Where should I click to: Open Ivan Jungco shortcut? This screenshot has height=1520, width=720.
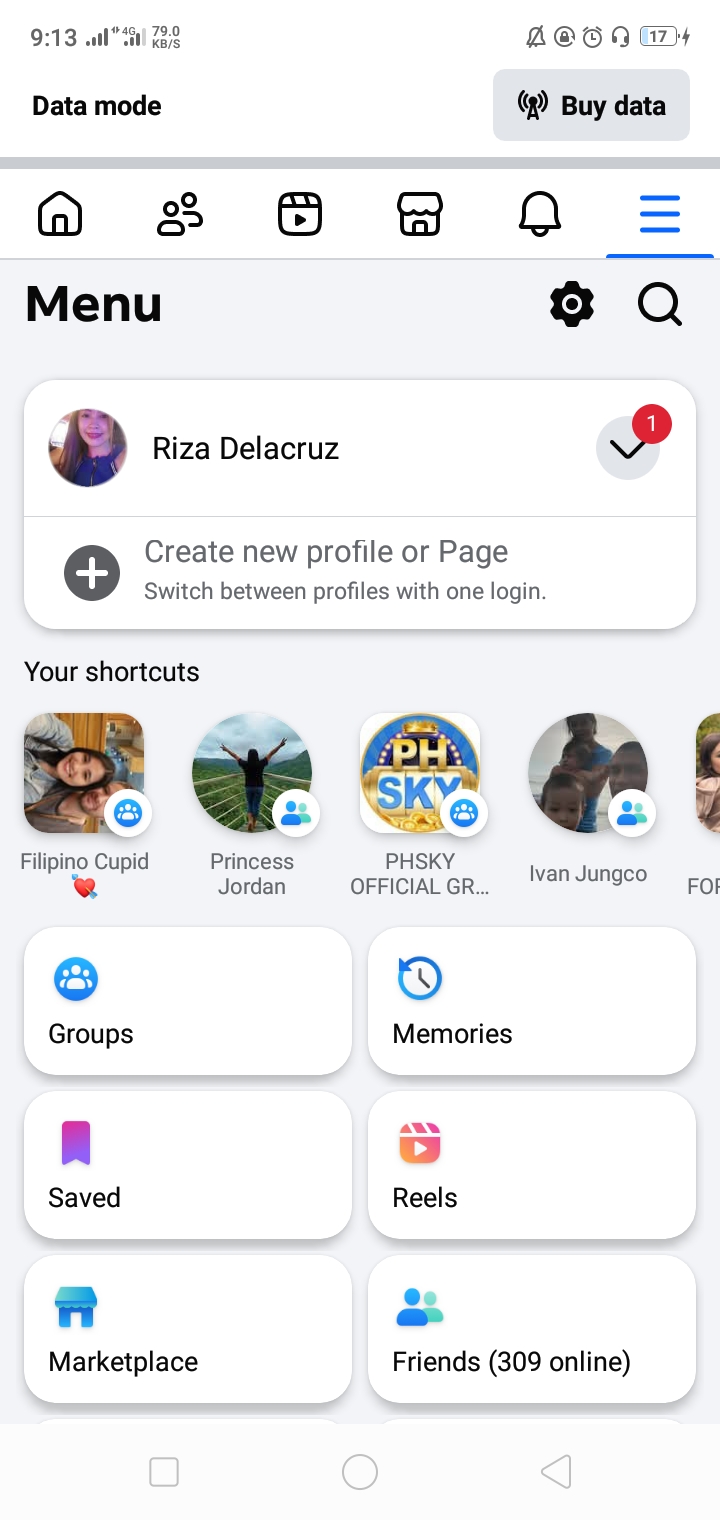point(588,773)
